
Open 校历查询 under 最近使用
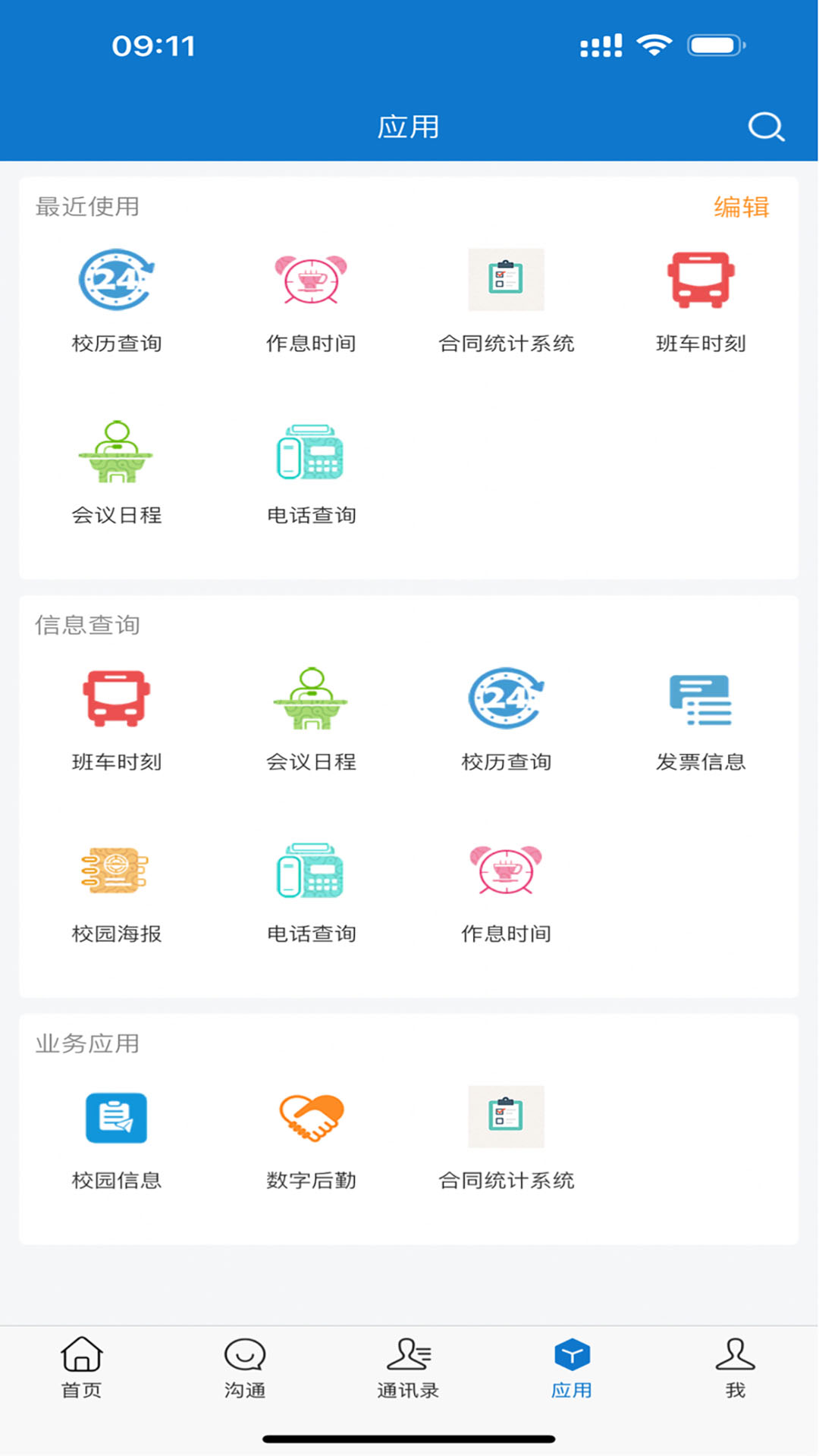(117, 281)
